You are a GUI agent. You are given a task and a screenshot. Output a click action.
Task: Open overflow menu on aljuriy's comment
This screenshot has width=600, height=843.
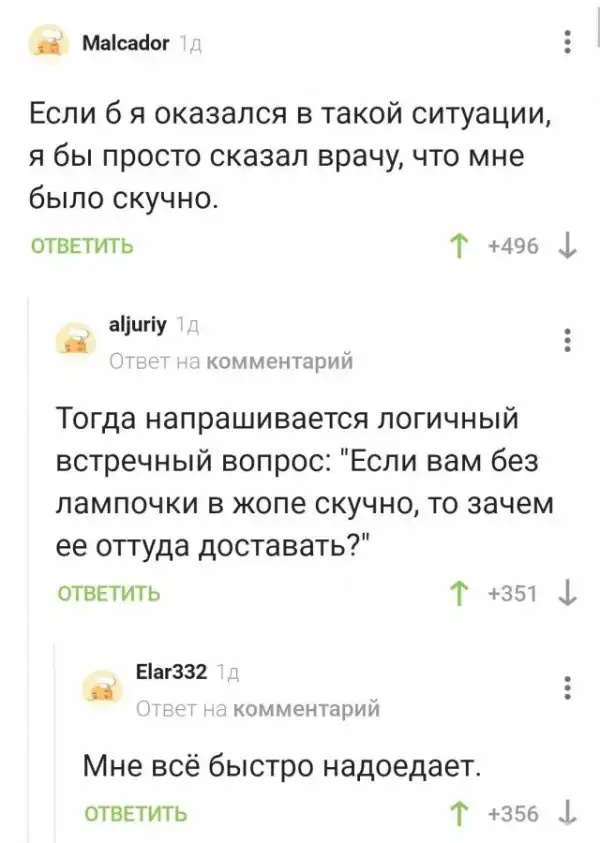click(x=569, y=341)
